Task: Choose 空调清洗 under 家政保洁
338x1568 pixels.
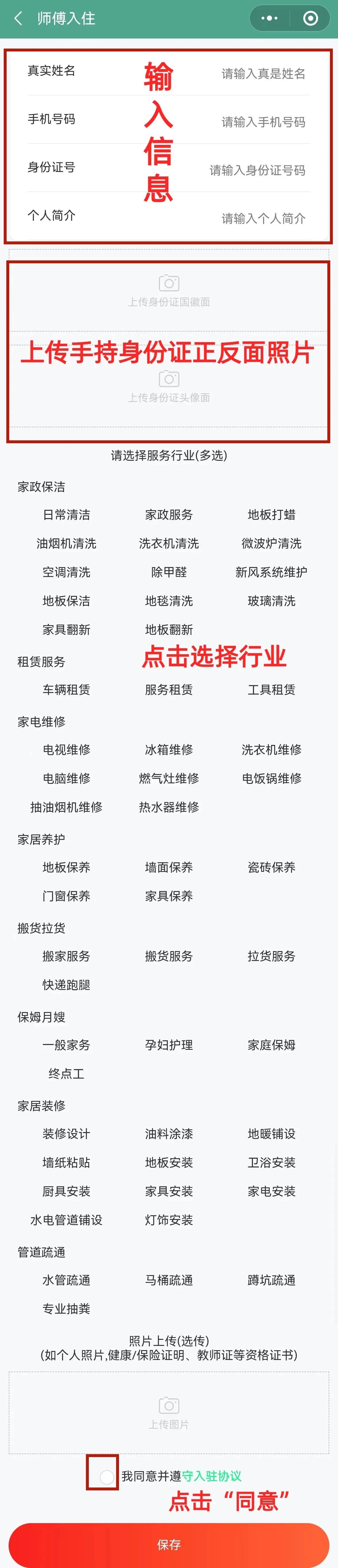Action: tap(66, 572)
